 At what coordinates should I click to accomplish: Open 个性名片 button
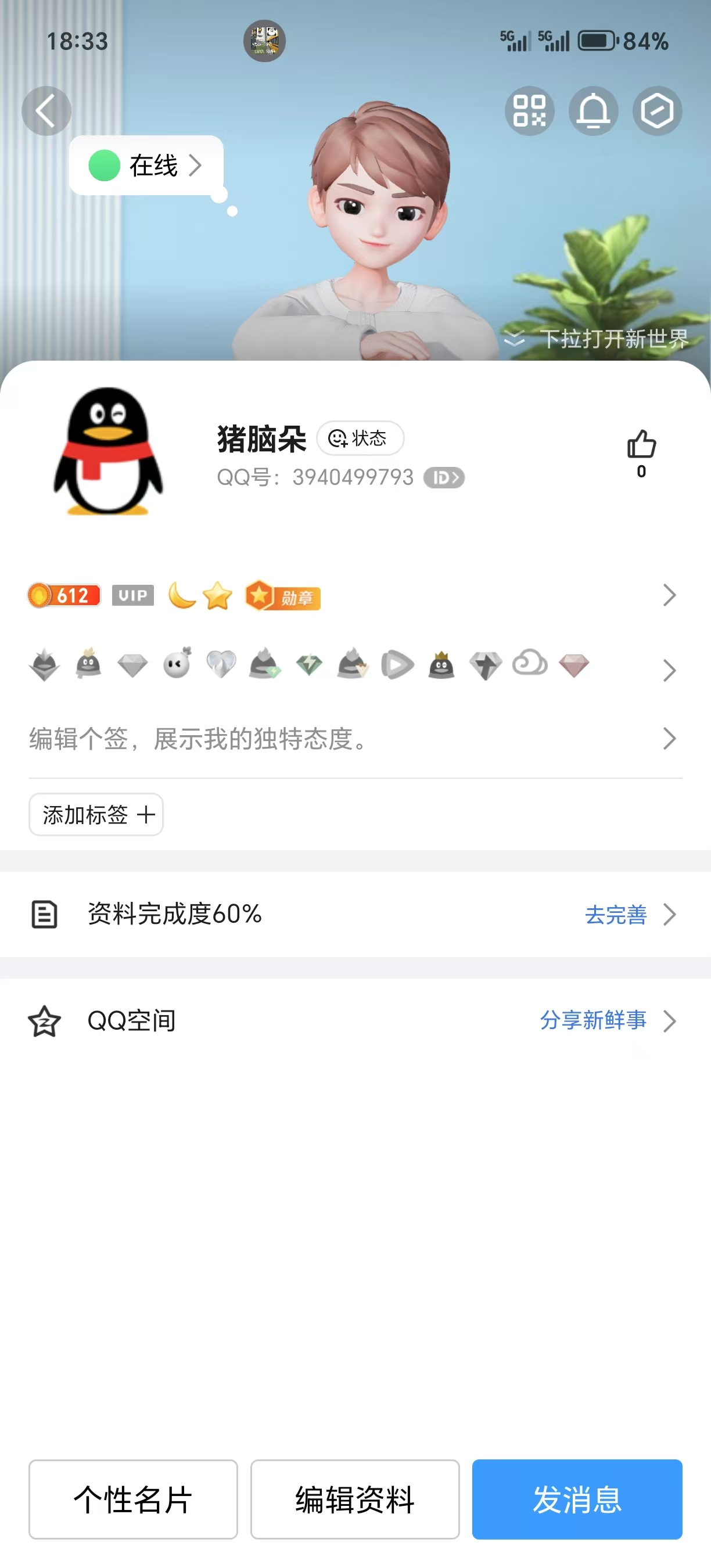coord(134,1499)
